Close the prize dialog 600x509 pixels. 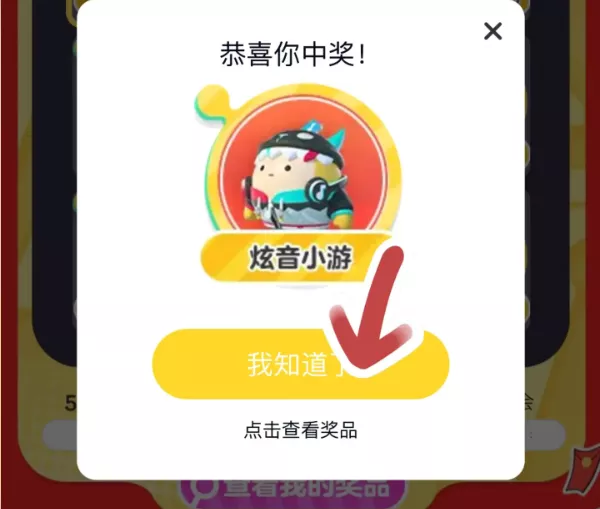(x=492, y=31)
